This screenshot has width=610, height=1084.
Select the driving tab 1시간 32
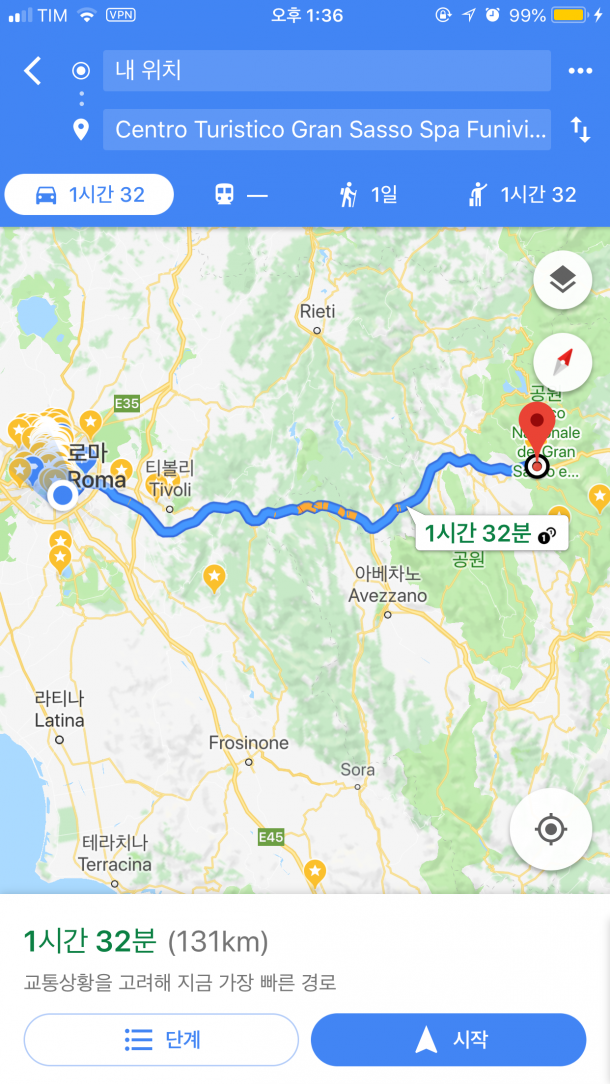coord(89,195)
